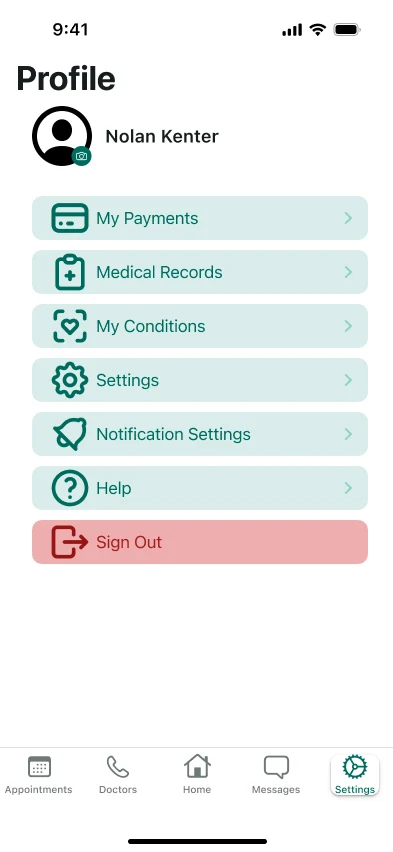Select the Settings tab in bottom bar
Viewport: 393px width, 852px height.
click(354, 775)
